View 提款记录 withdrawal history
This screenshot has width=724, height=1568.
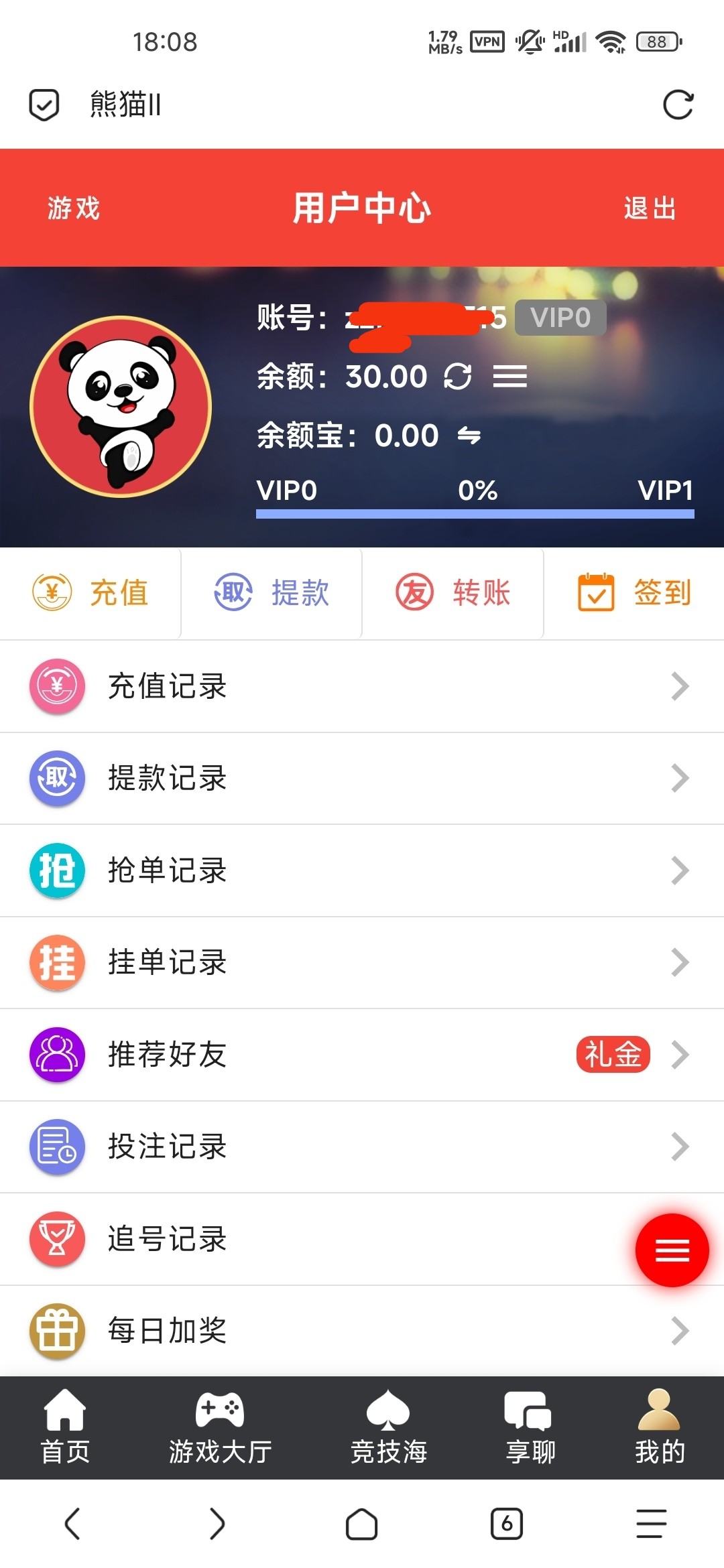362,778
